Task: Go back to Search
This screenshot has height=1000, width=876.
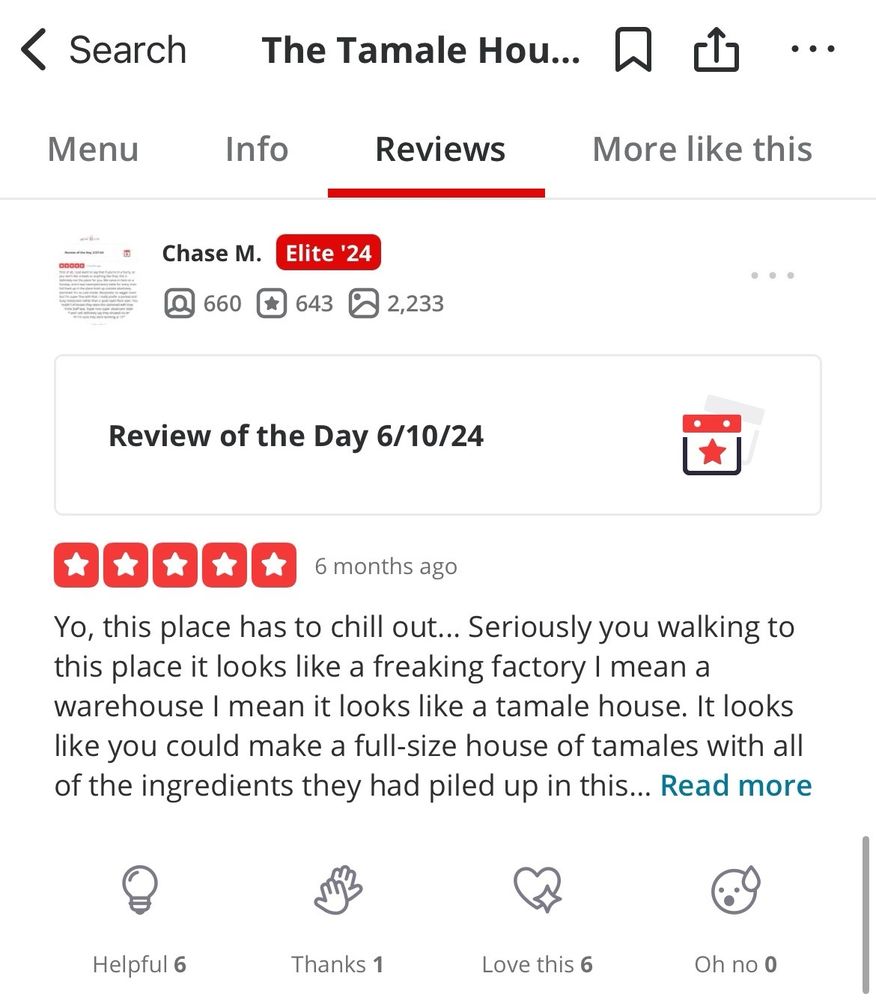Action: pos(103,50)
